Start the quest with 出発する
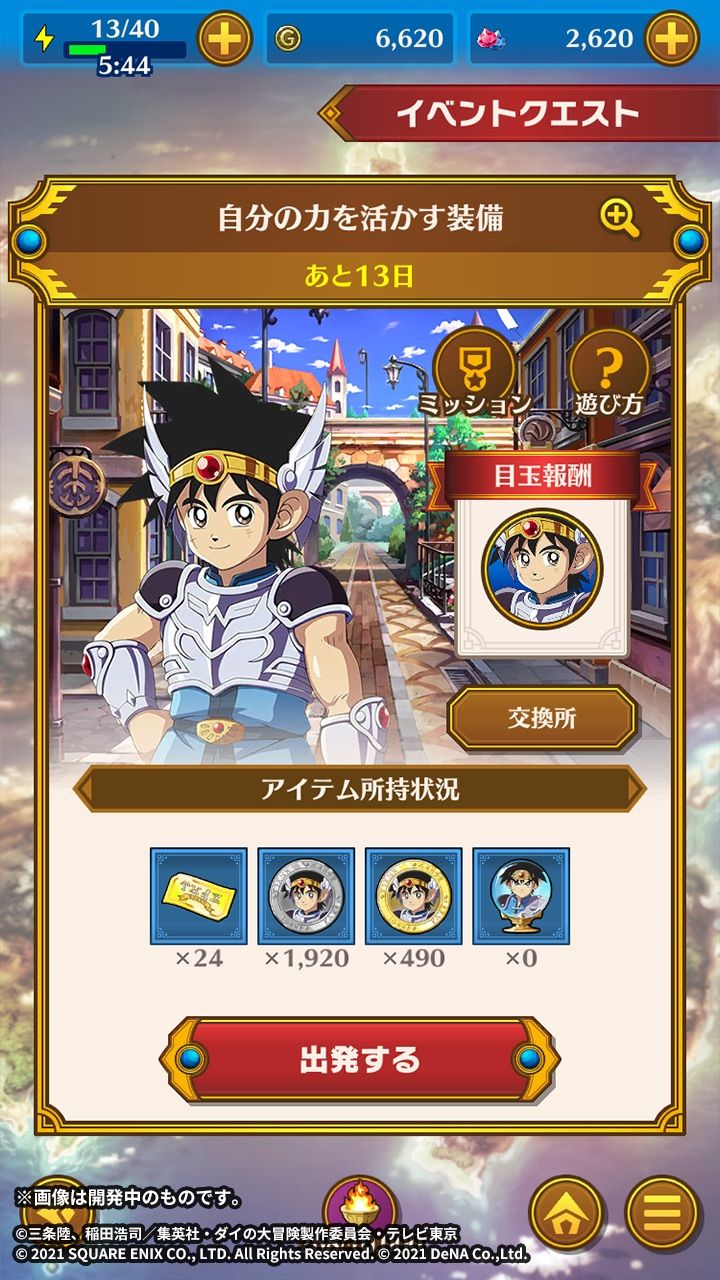The width and height of the screenshot is (720, 1280). (x=360, y=1060)
